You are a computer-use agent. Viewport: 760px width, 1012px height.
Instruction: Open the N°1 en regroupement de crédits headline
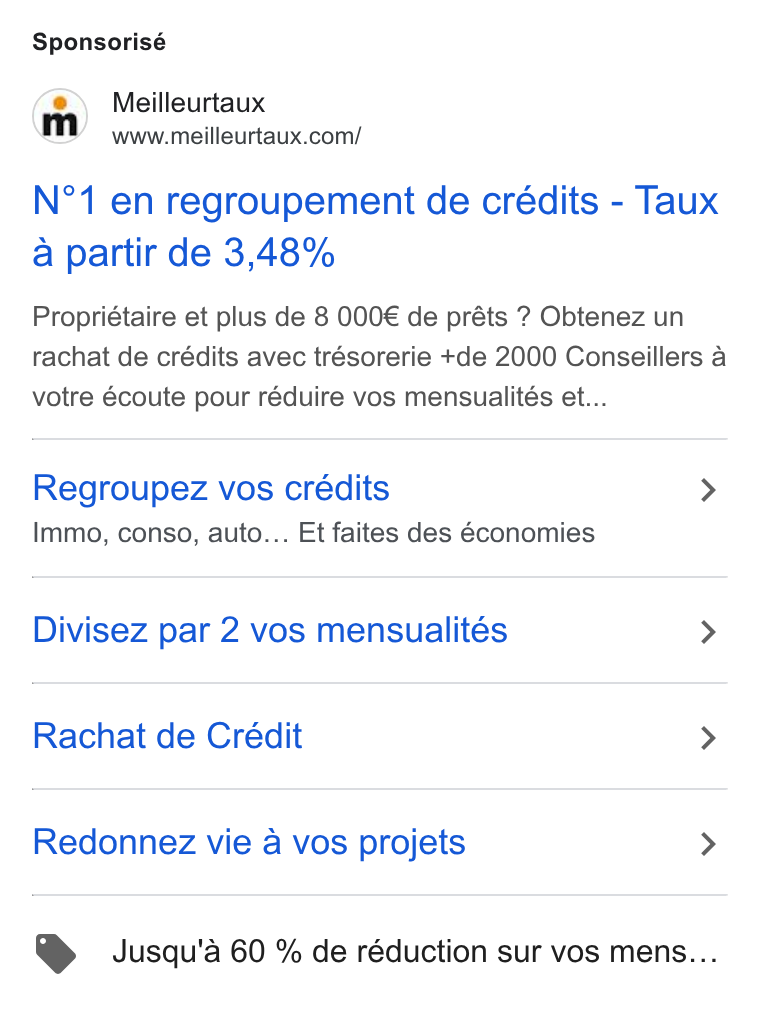click(375, 226)
